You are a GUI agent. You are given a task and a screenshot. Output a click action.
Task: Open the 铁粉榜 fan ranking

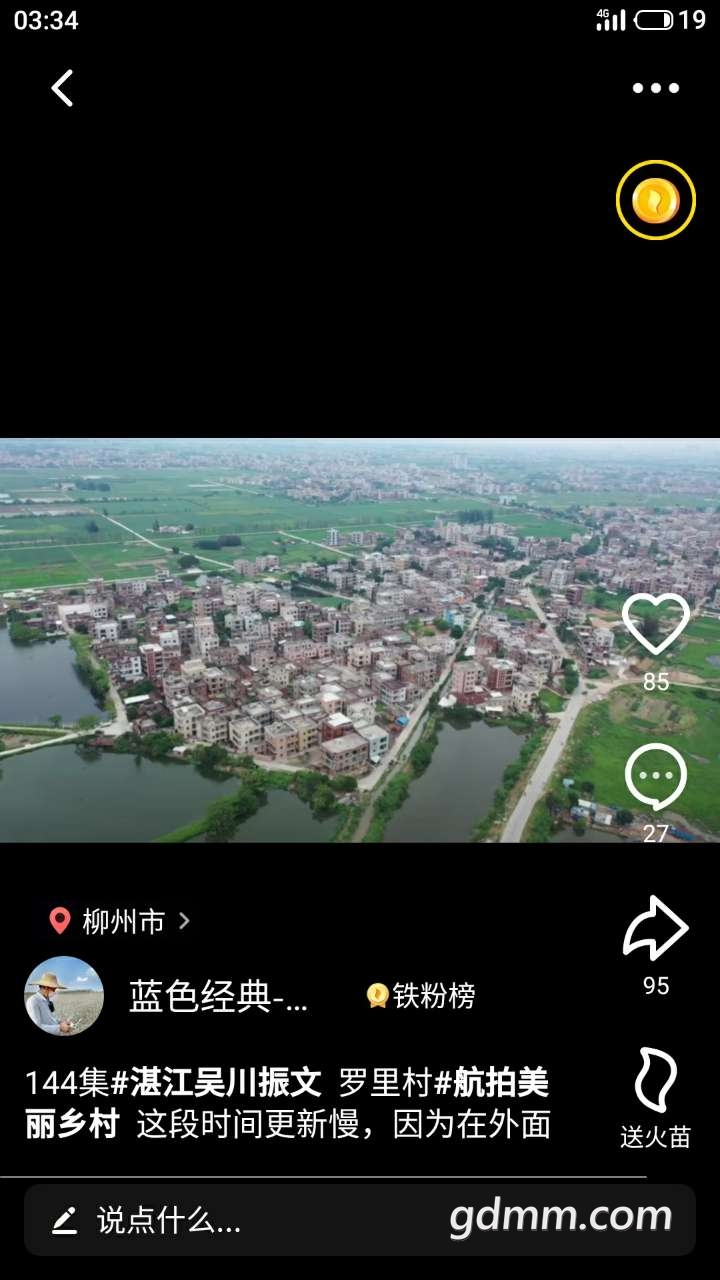point(421,996)
